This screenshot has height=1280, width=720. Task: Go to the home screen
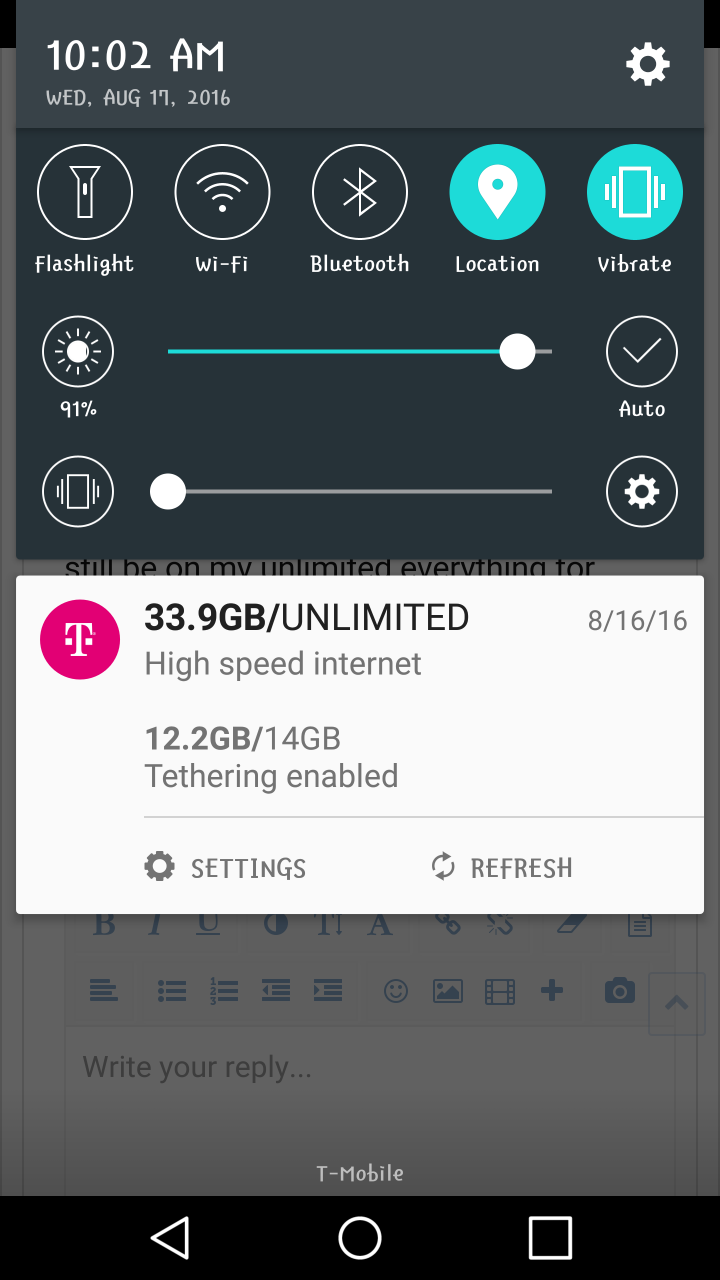point(360,1238)
